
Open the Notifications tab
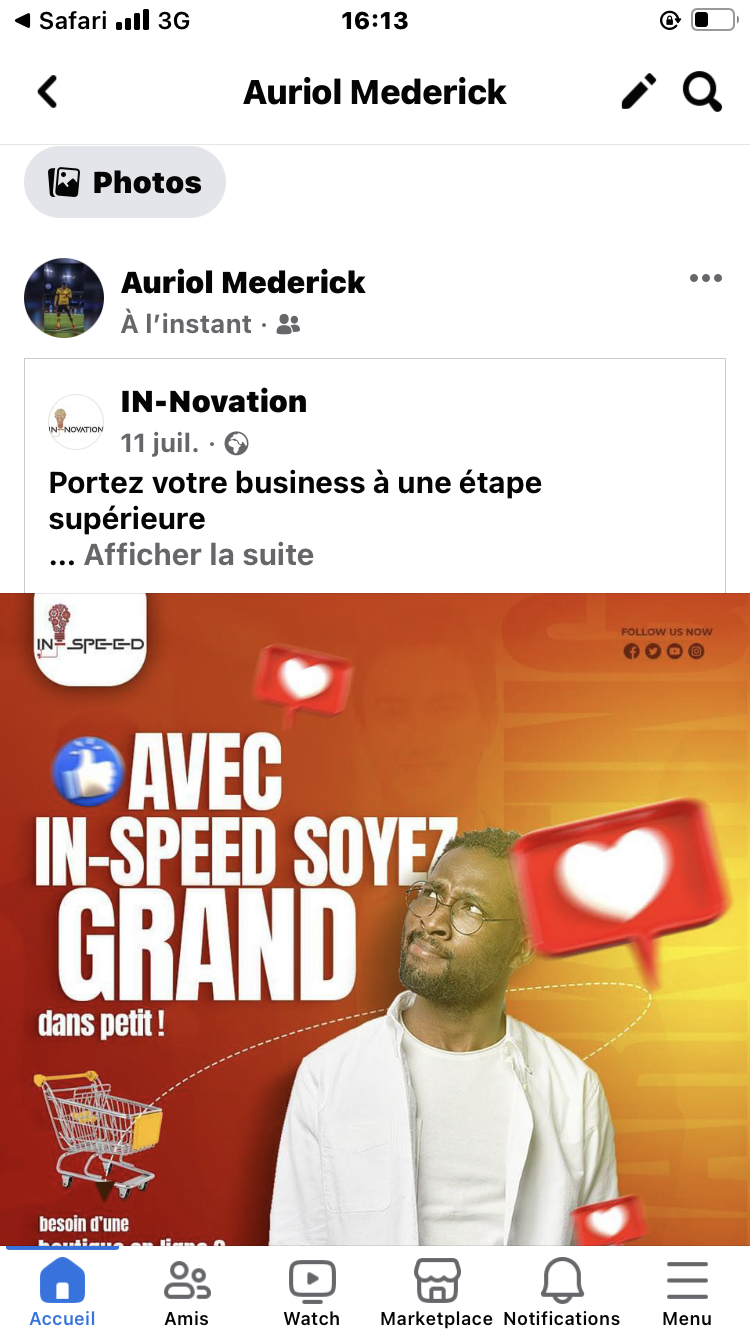point(562,1292)
